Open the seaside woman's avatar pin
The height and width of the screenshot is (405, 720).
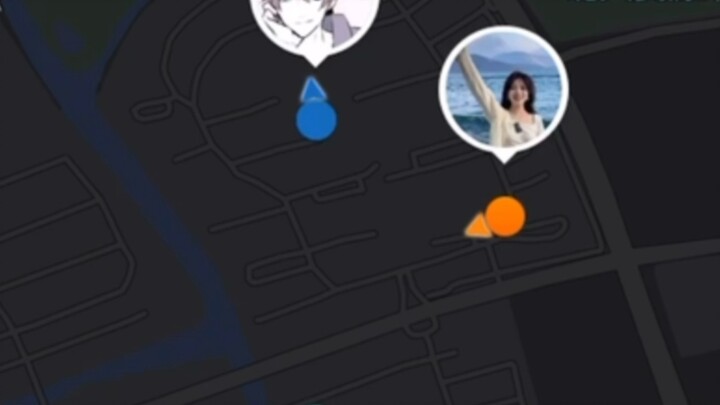[504, 90]
